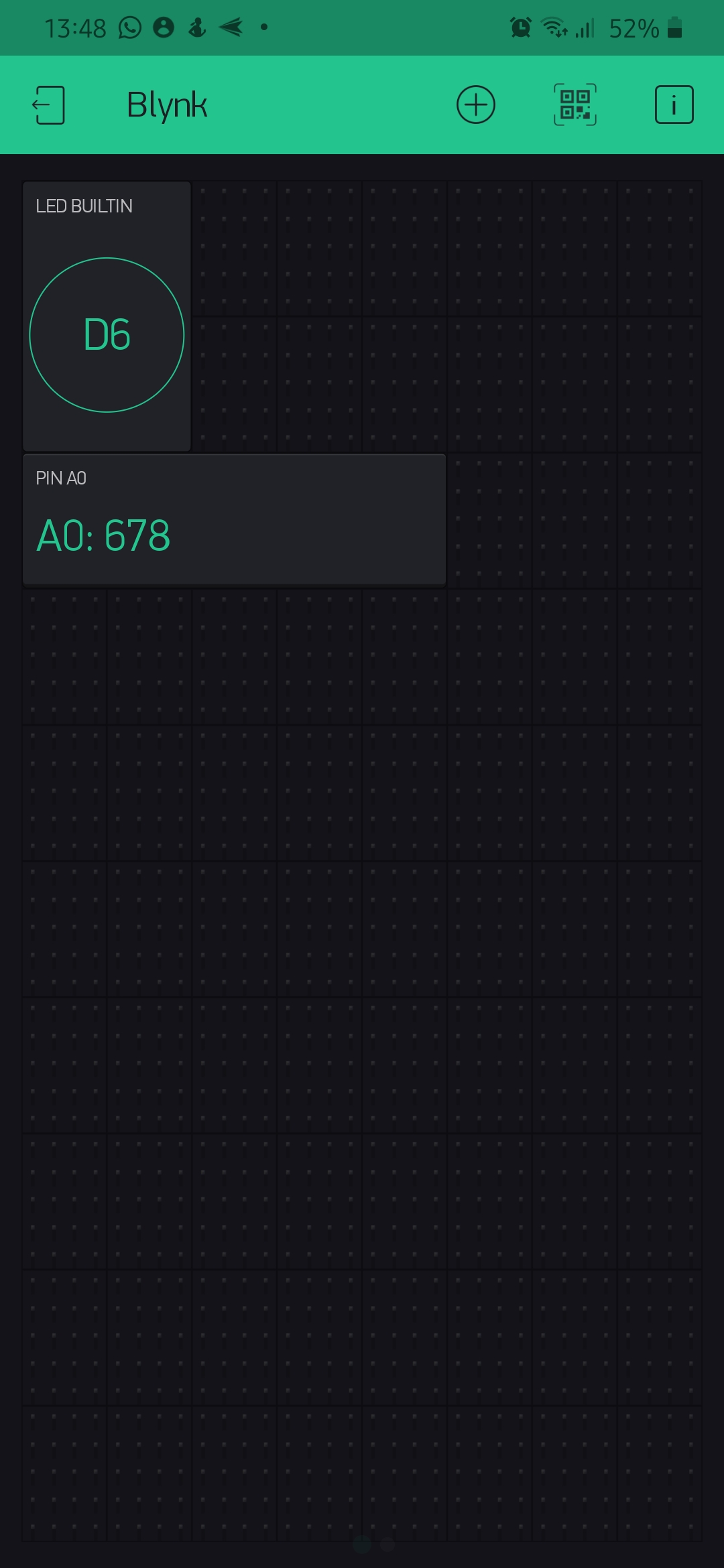The width and height of the screenshot is (724, 1568).
Task: Add a new widget with the plus icon
Action: click(475, 105)
